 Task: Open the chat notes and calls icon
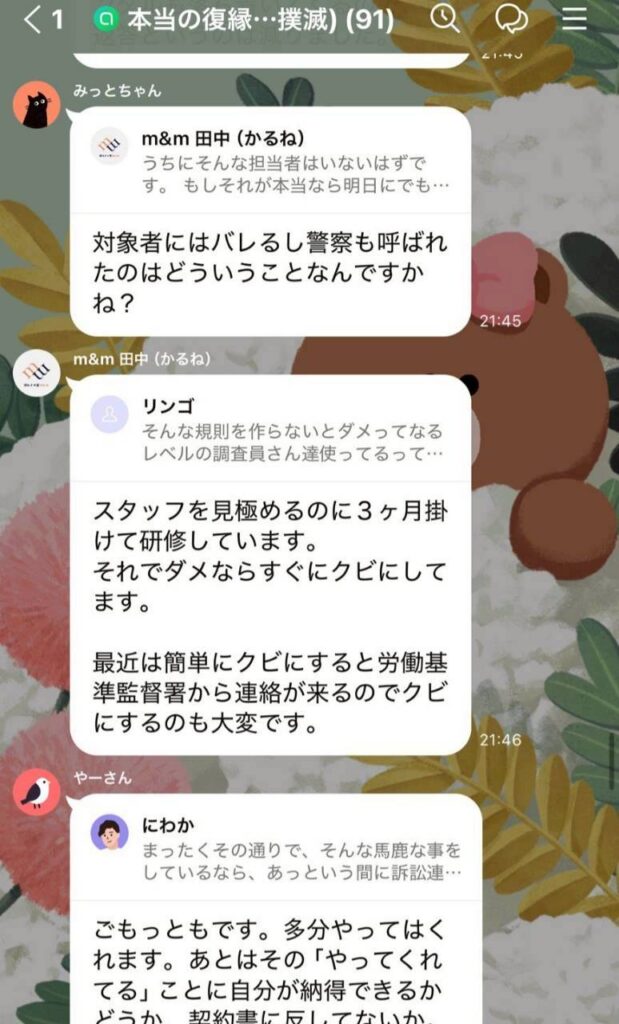(511, 19)
